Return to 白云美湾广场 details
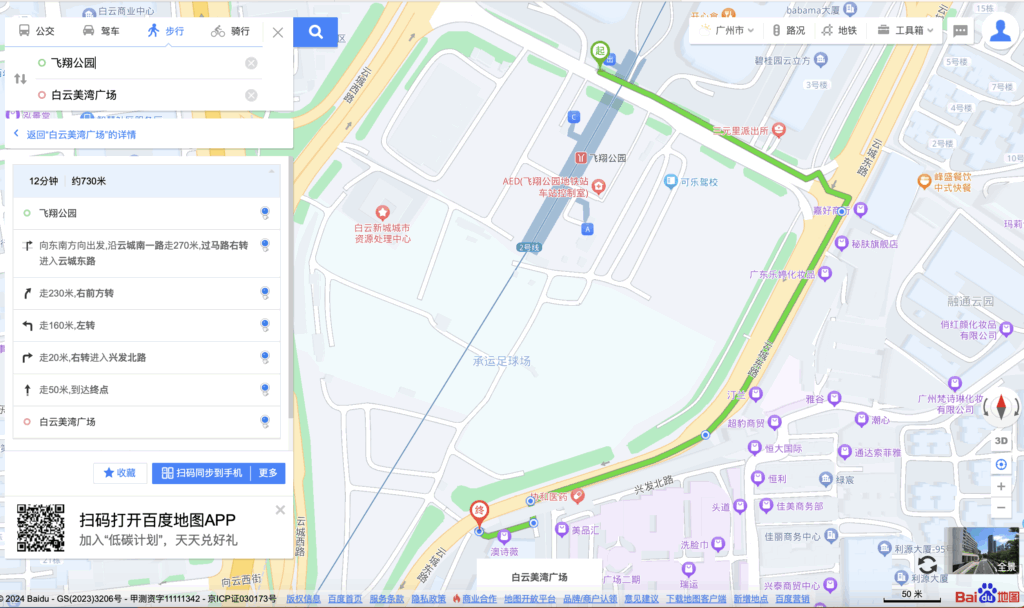The width and height of the screenshot is (1024, 608). [x=75, y=134]
